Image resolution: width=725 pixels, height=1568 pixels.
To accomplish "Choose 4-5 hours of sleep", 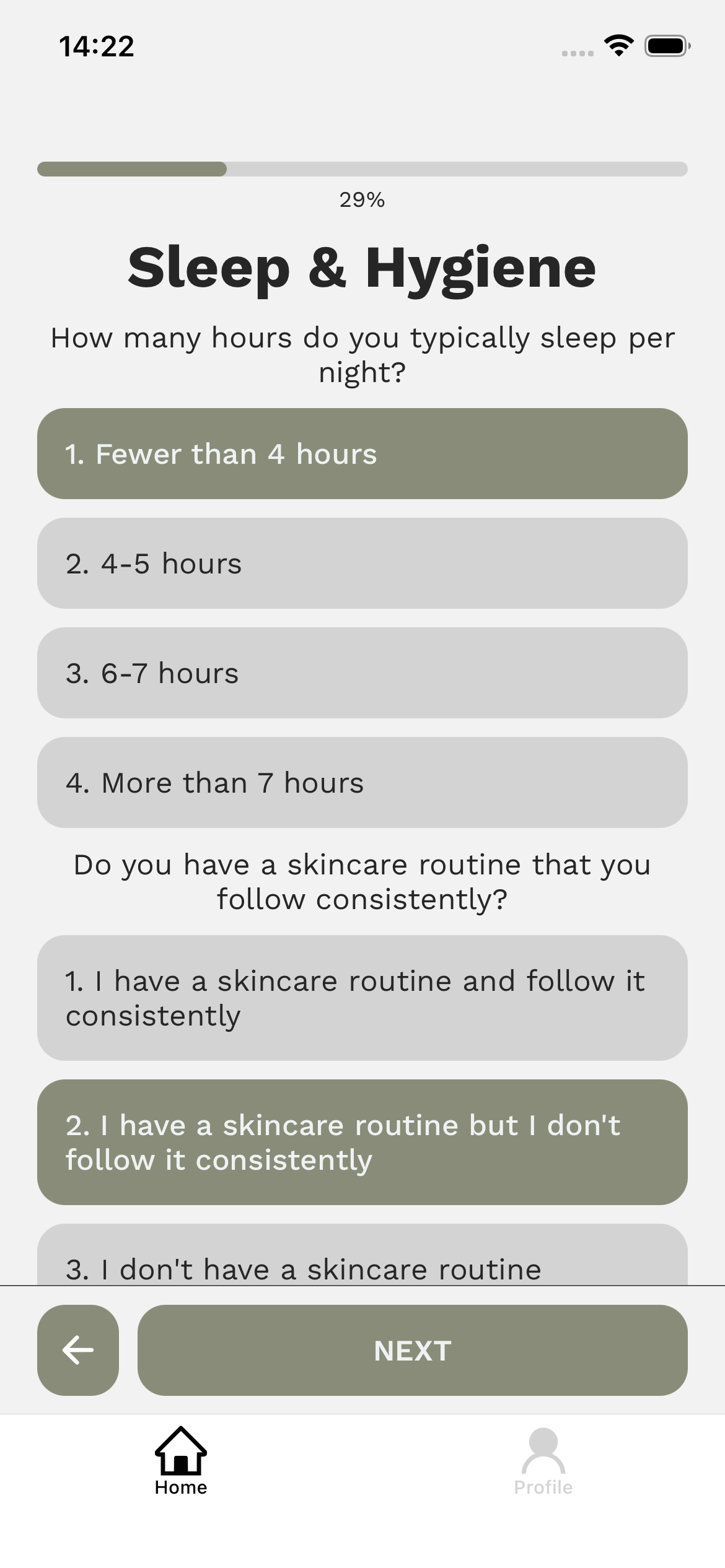I will (362, 563).
